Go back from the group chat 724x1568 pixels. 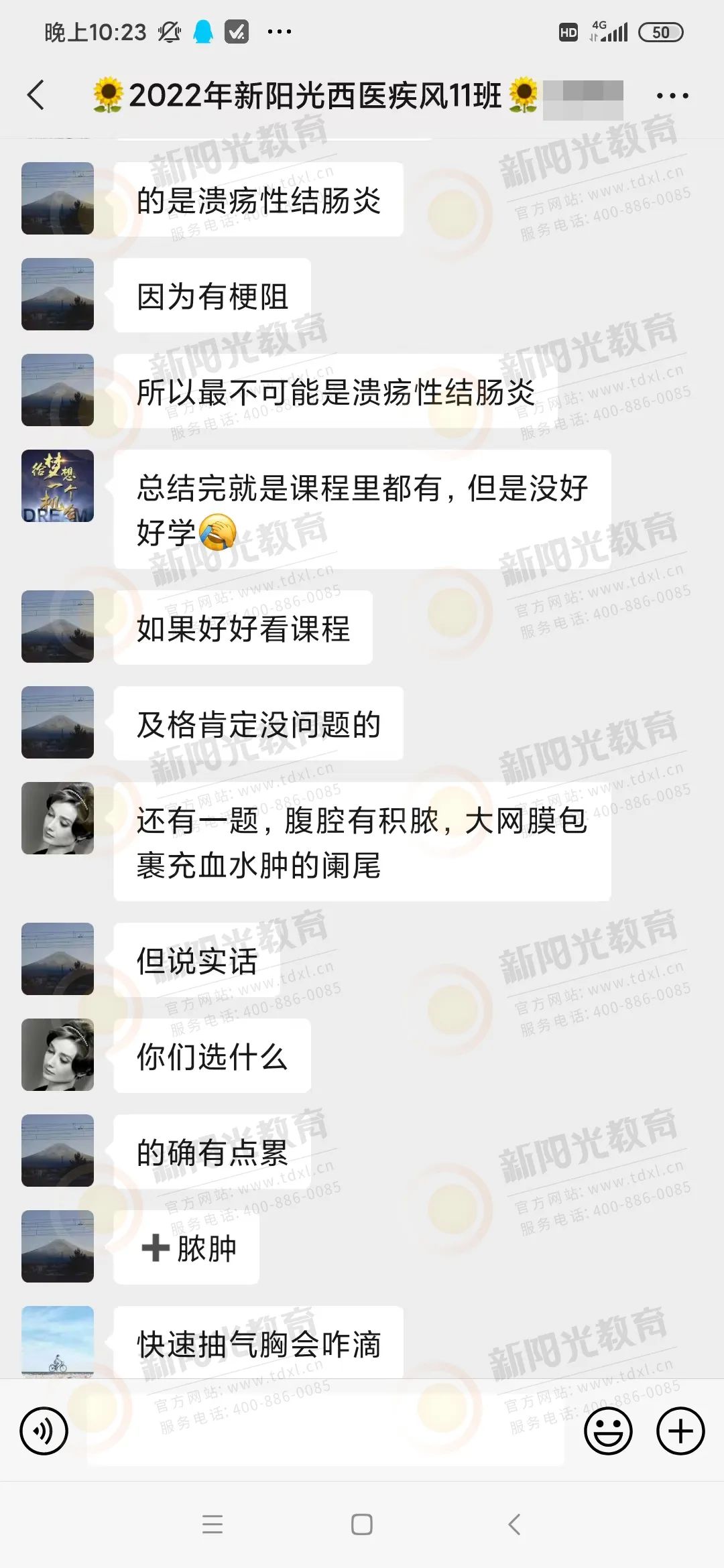tap(36, 95)
